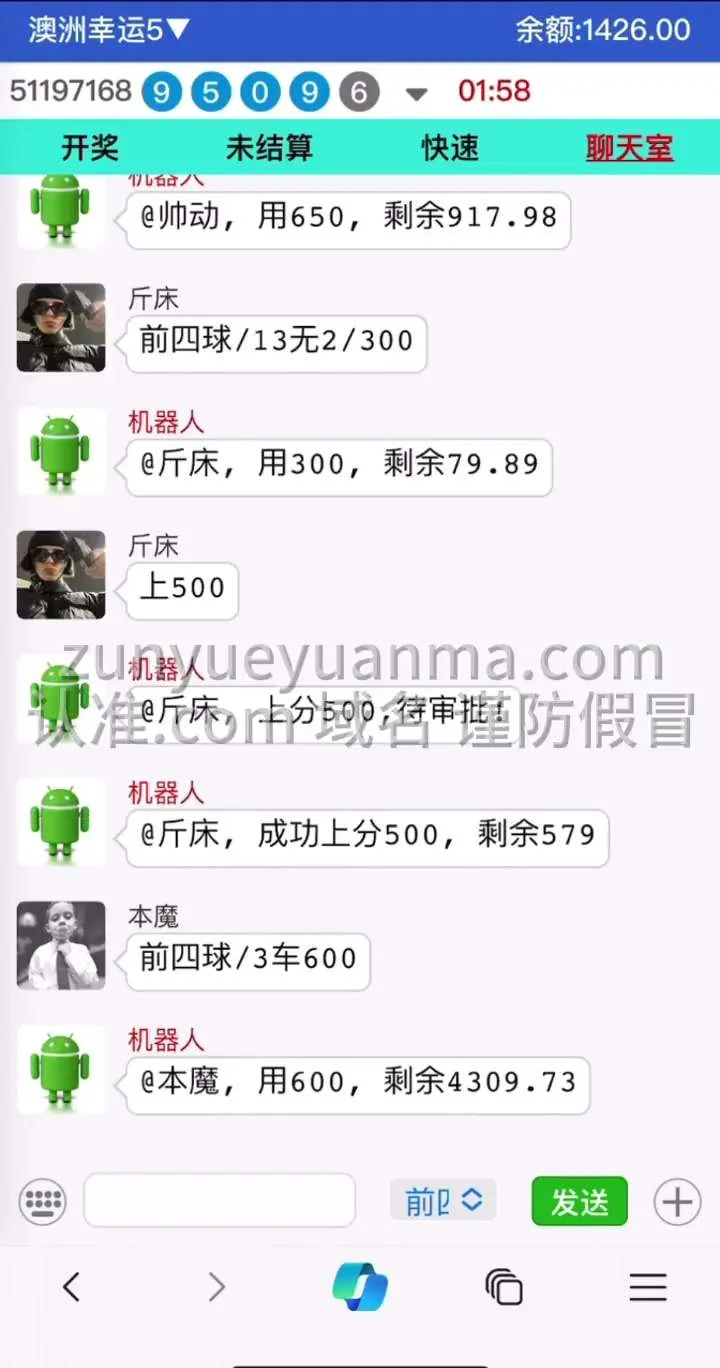The image size is (720, 1368).
Task: Tap the keyboard icon beside message box
Action: 43,1201
